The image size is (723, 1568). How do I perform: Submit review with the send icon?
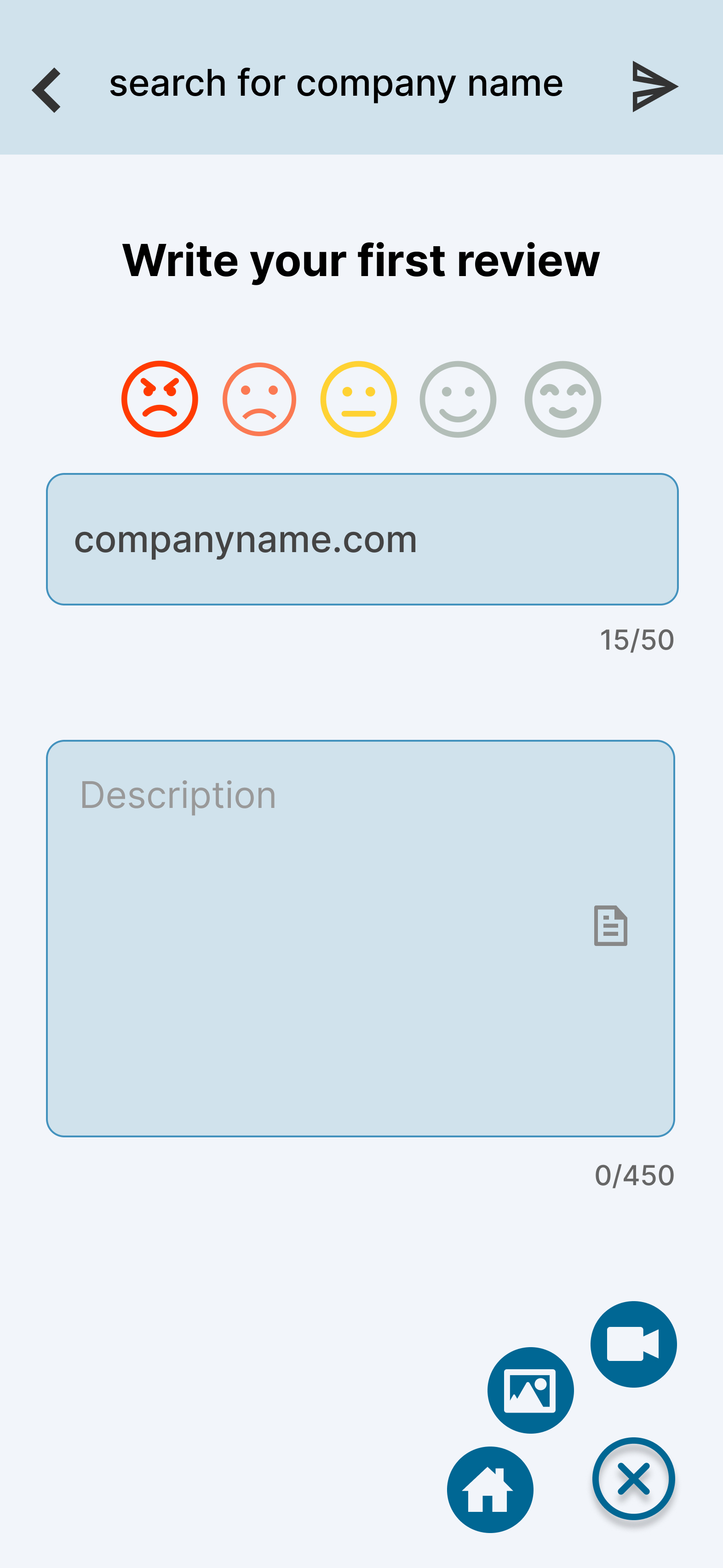click(654, 86)
